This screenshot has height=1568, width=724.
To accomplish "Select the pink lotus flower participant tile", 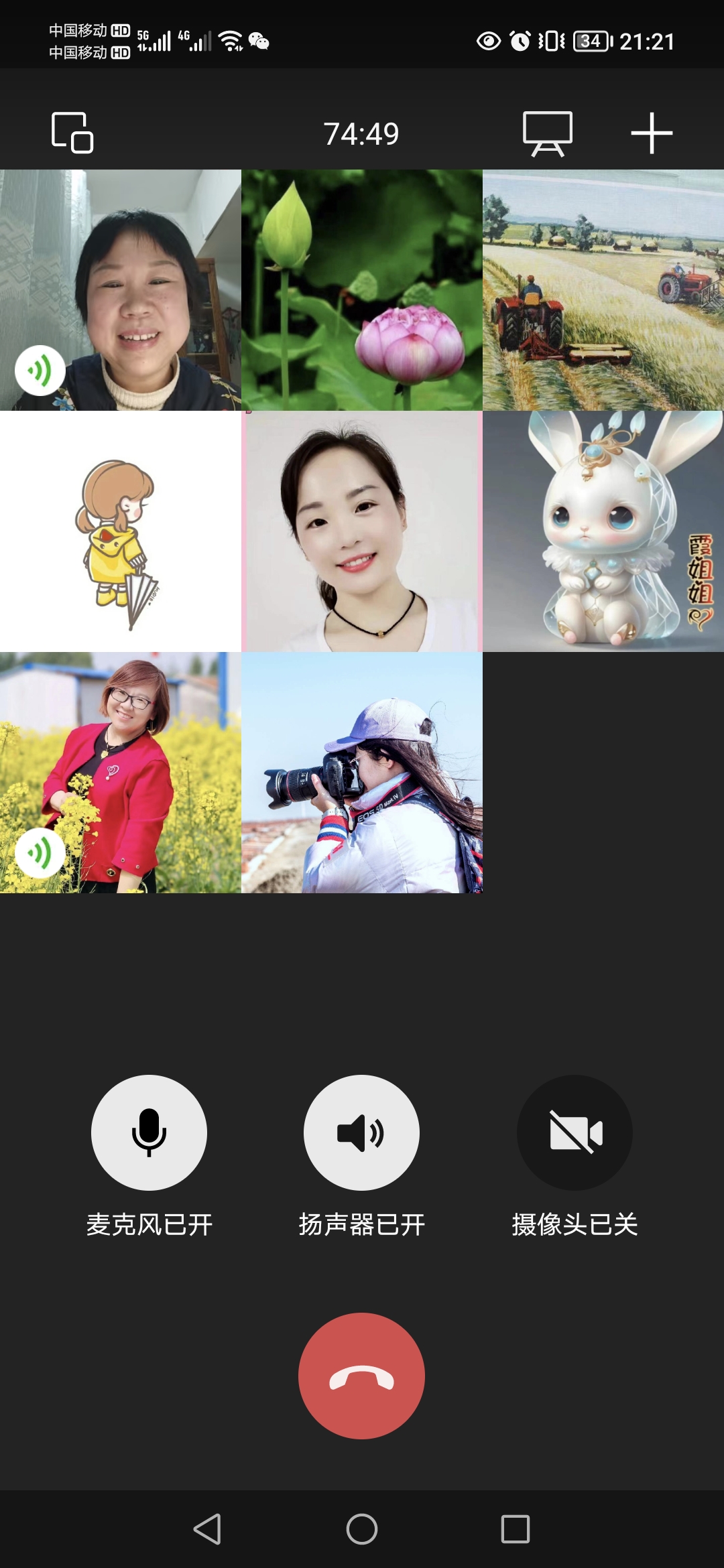I will 362,290.
